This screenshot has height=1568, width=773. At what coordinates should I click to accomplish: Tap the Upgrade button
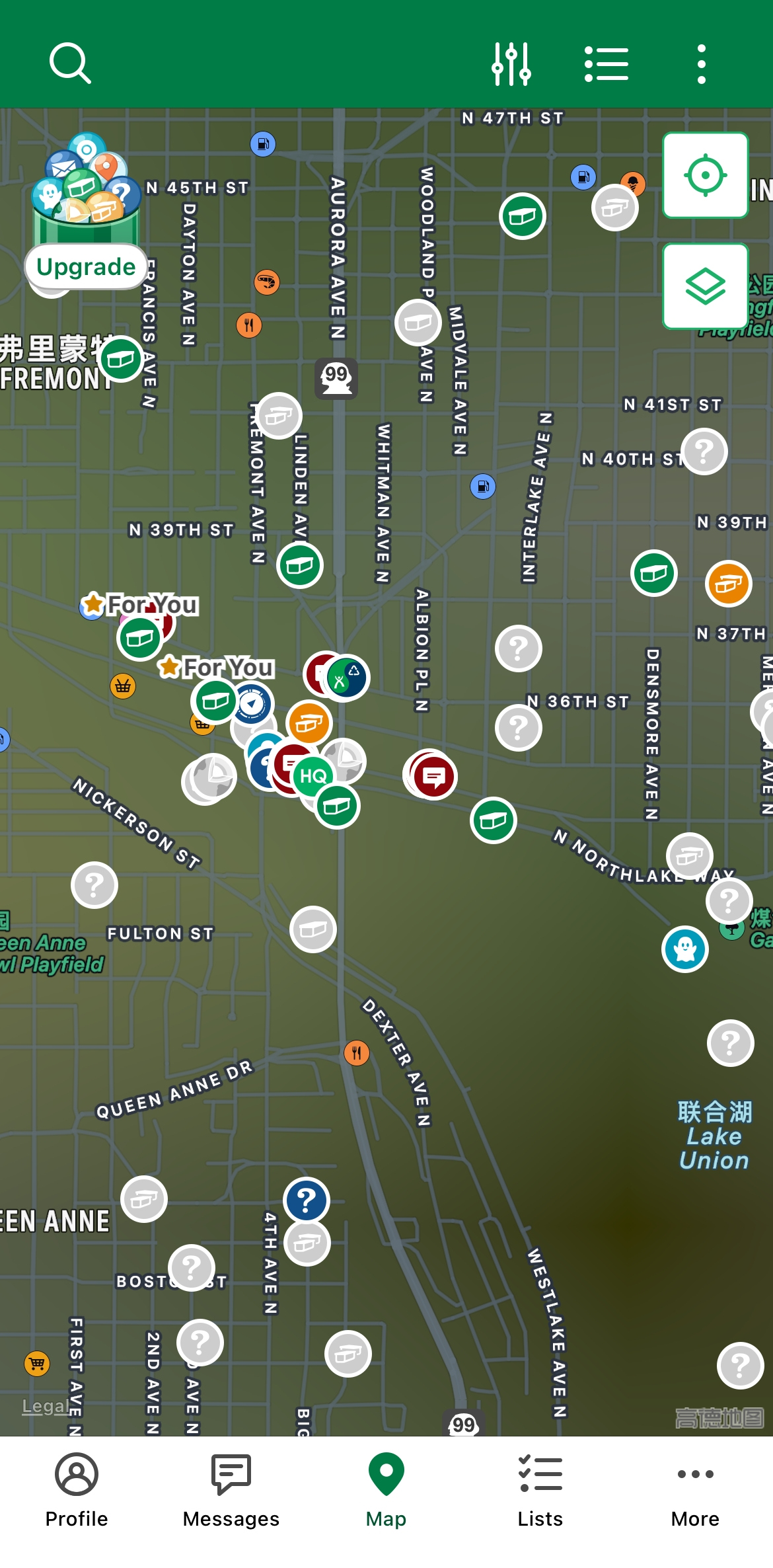(x=86, y=267)
